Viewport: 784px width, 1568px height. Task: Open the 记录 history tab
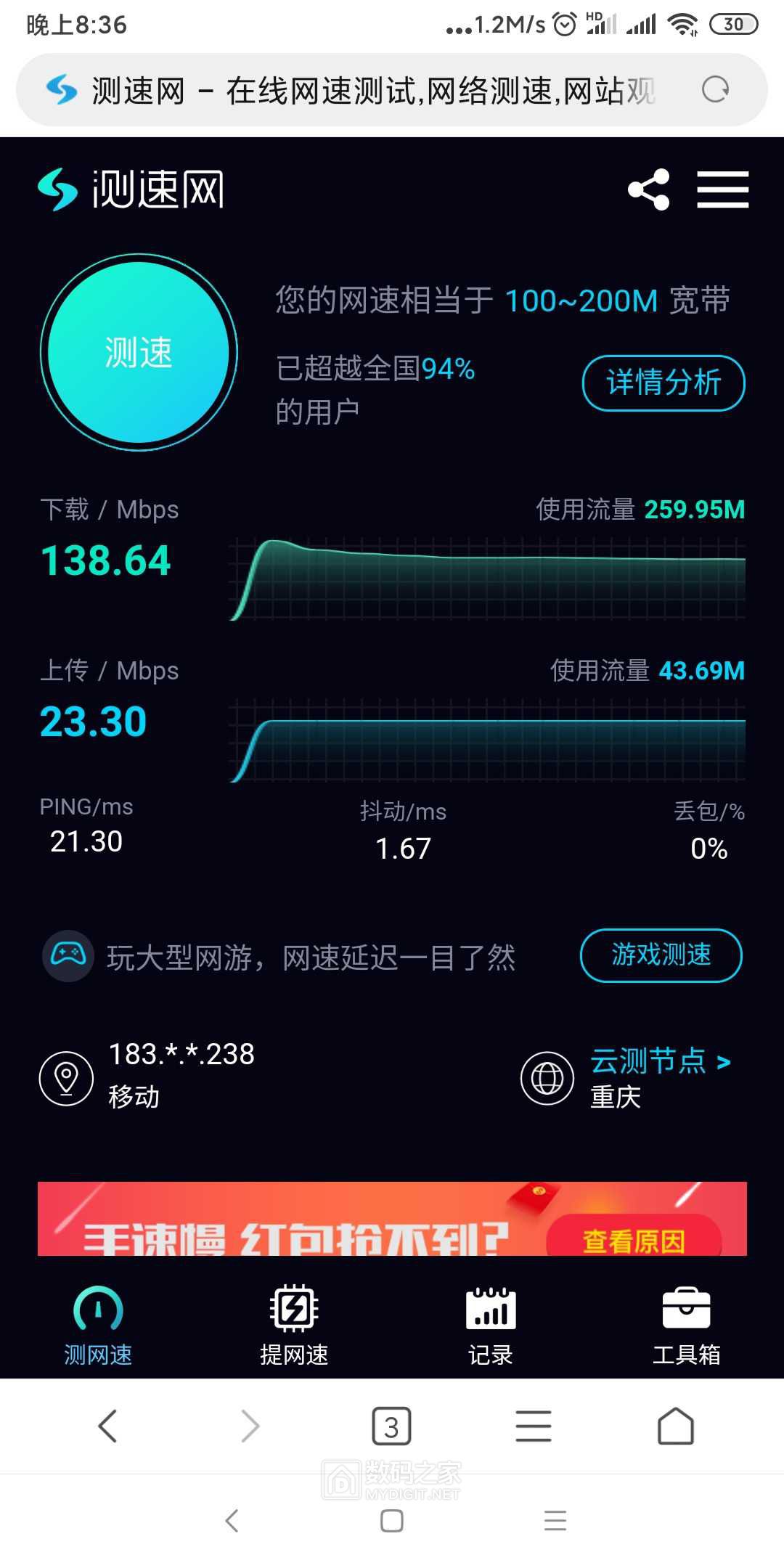(x=490, y=1326)
